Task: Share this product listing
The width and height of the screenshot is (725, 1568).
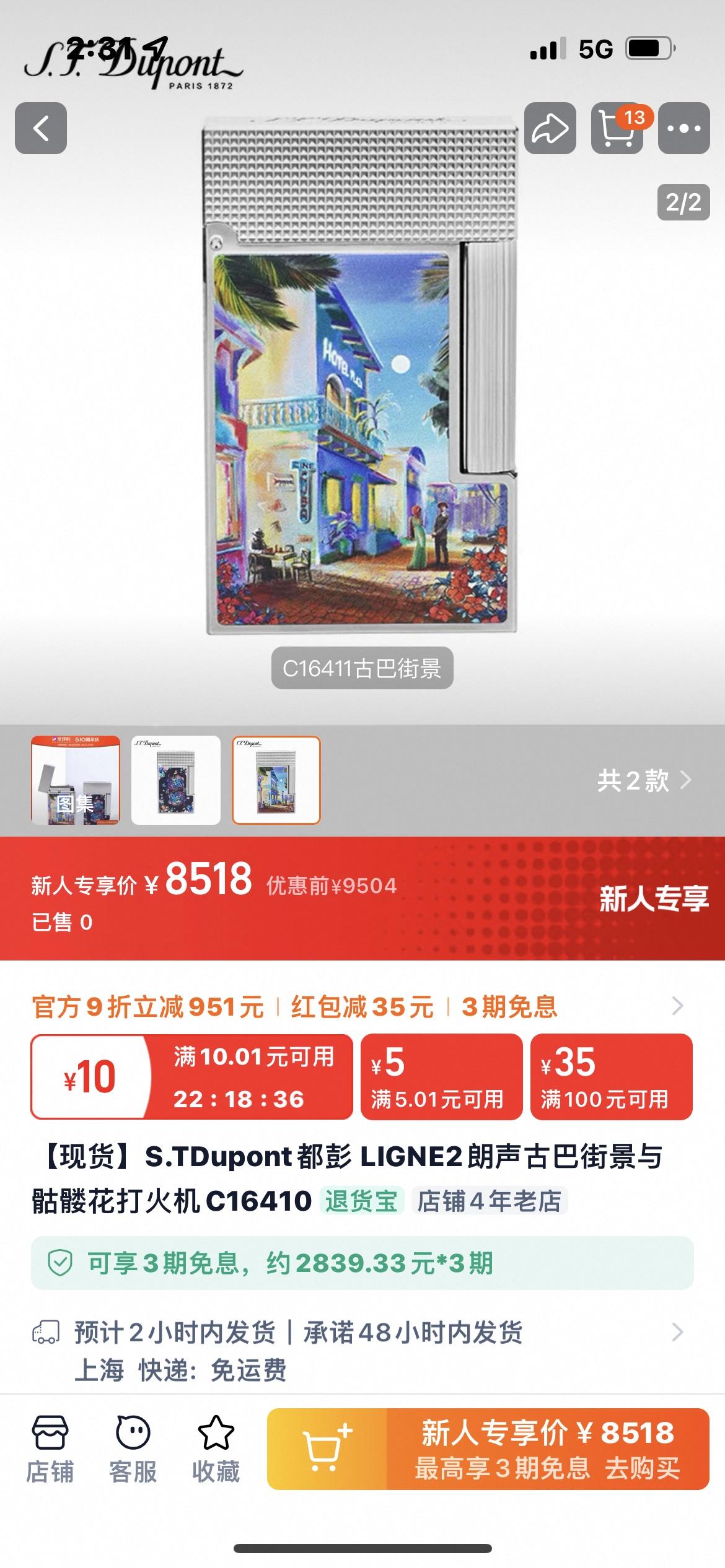Action: tap(550, 128)
